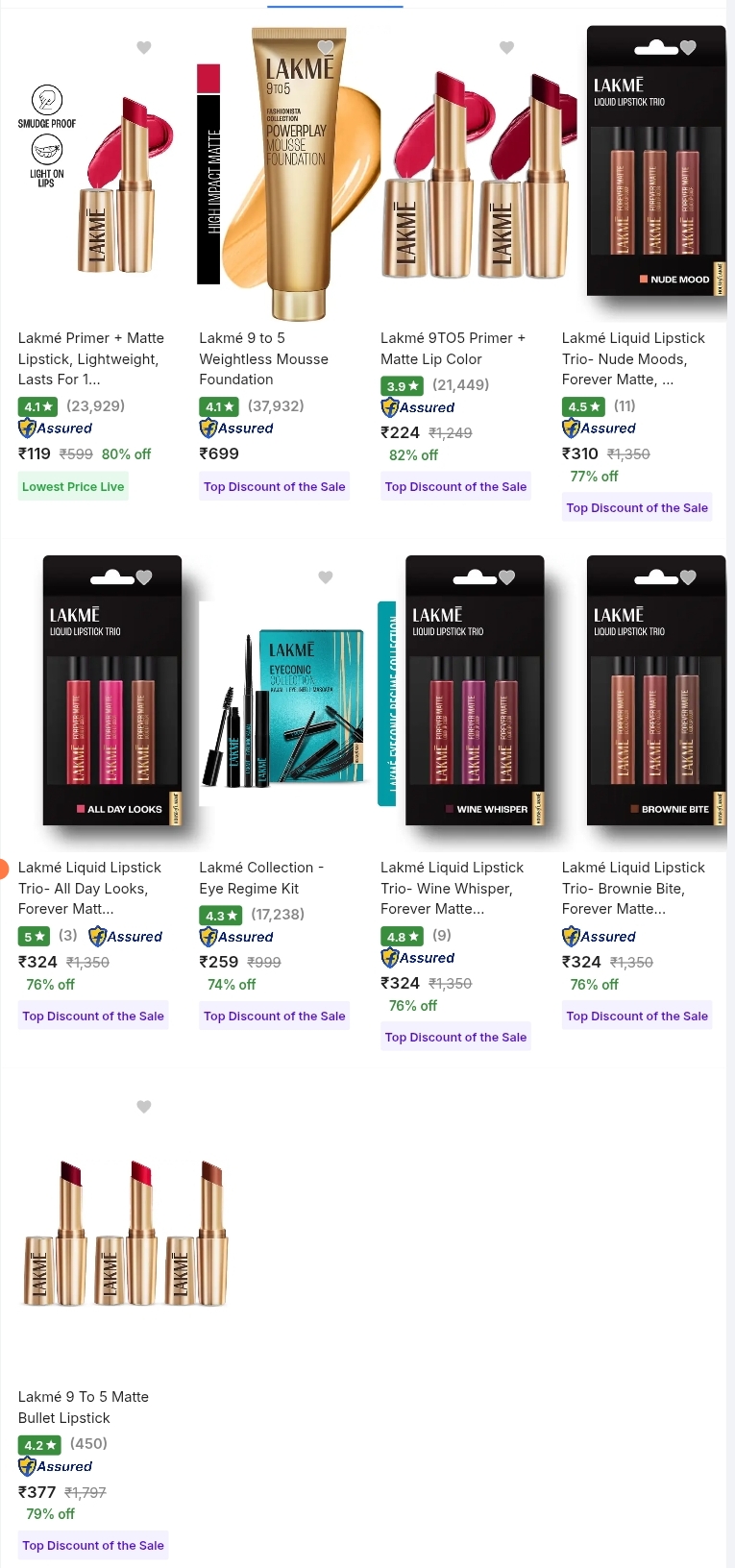The width and height of the screenshot is (735, 1568).
Task: Heart the 9 To 5 Matte Bullet Lipstick
Action: click(144, 1107)
